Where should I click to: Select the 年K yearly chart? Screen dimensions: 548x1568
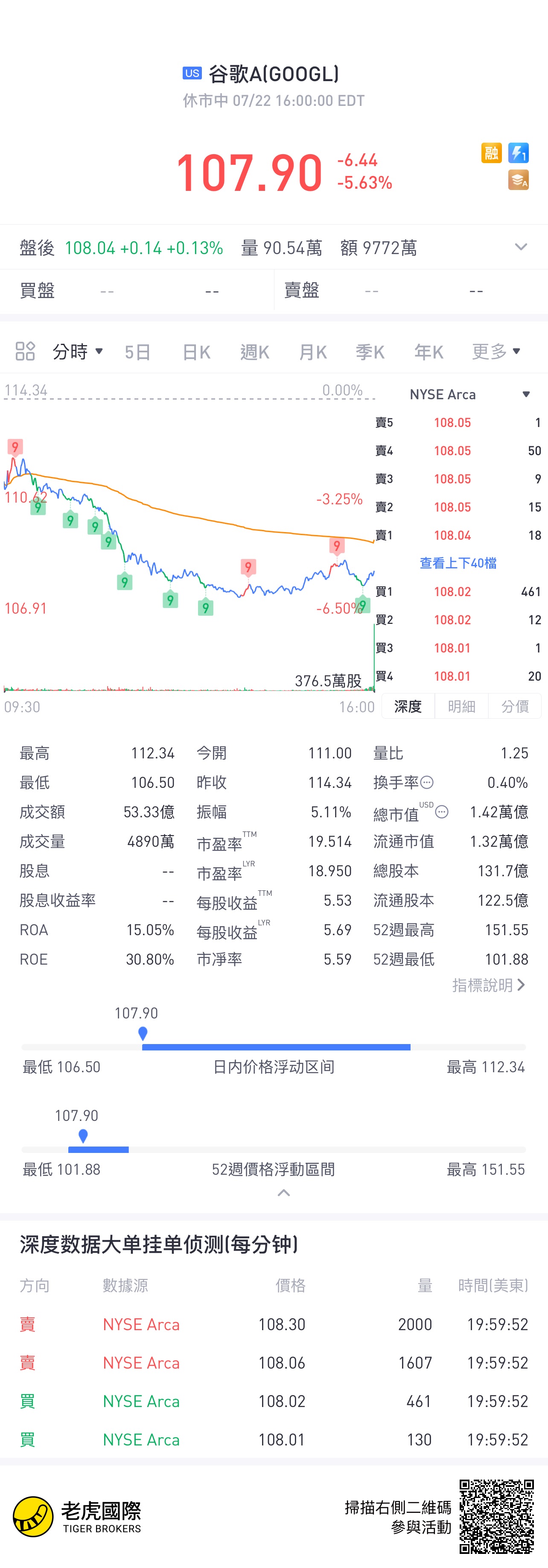(429, 352)
